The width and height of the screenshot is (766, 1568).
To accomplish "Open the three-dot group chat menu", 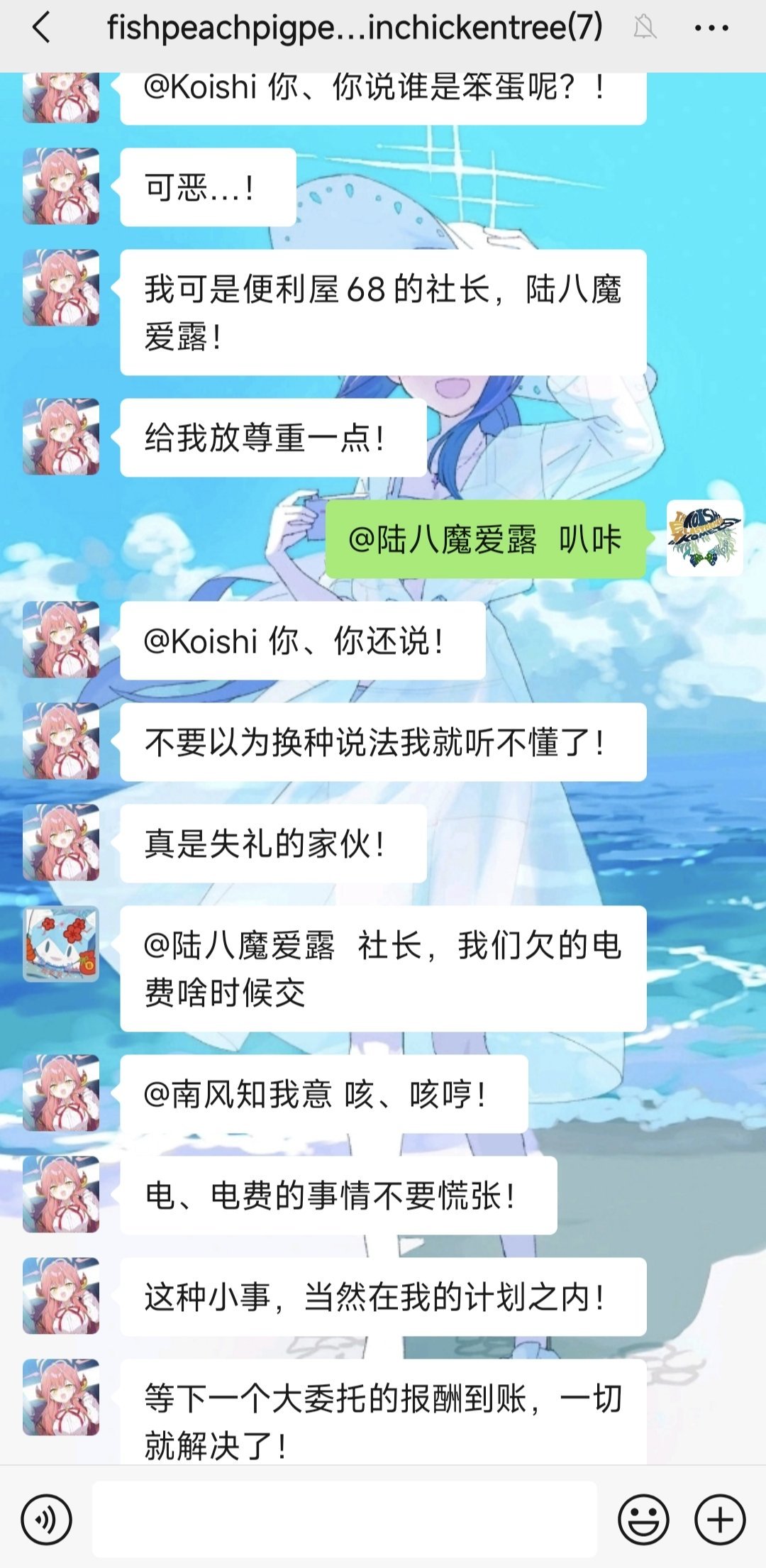I will [x=711, y=28].
